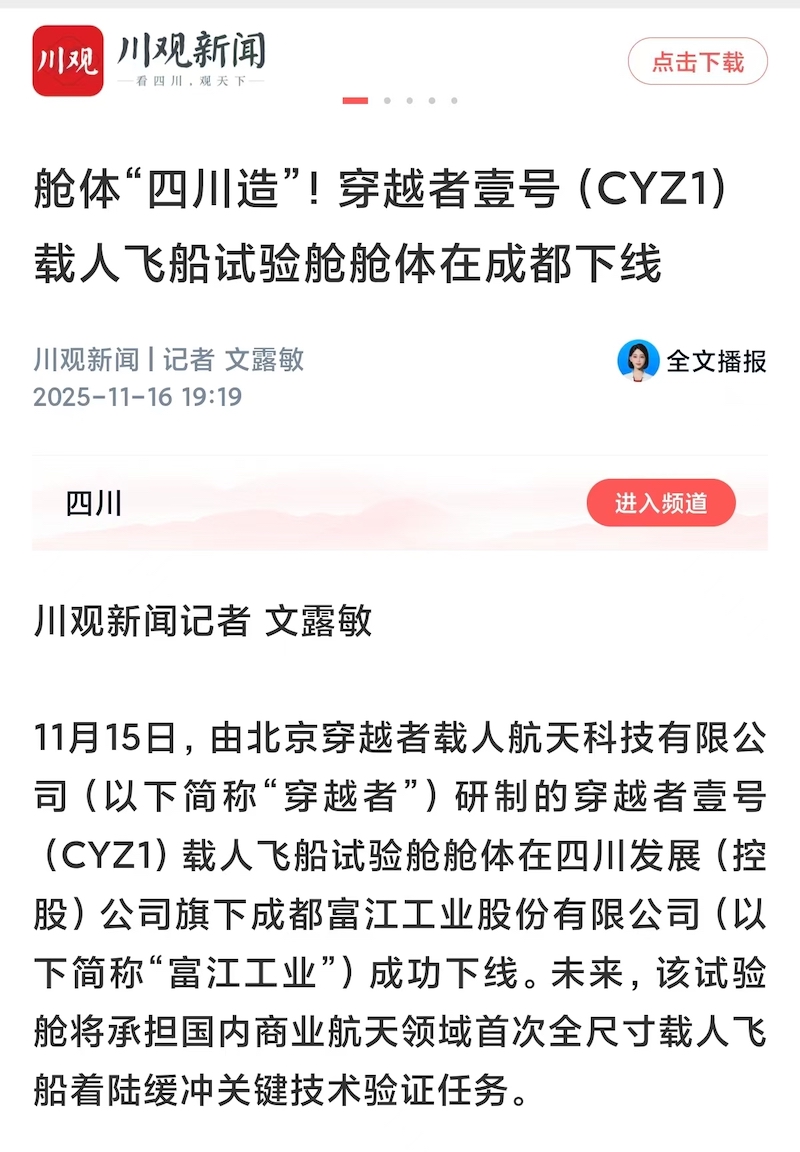Tap the 点击下载 download button

point(697,62)
